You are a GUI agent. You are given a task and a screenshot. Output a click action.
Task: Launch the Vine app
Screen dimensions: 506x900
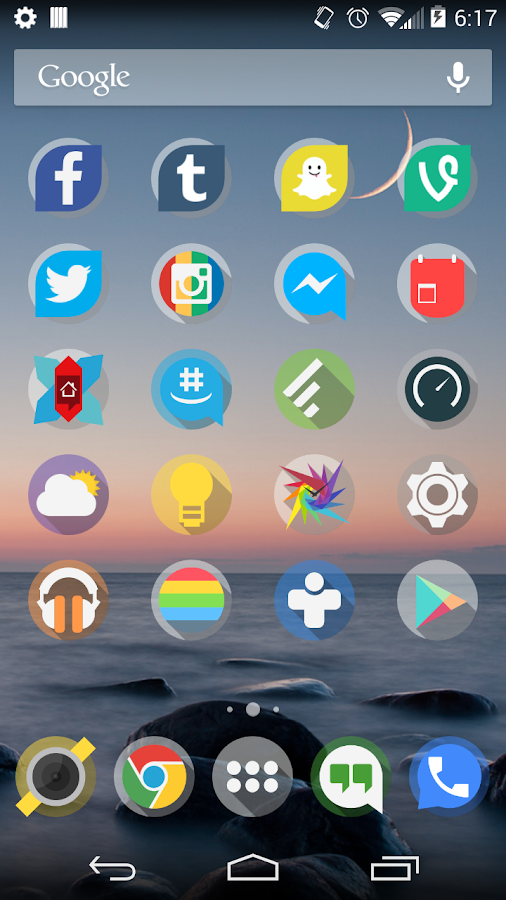point(437,178)
